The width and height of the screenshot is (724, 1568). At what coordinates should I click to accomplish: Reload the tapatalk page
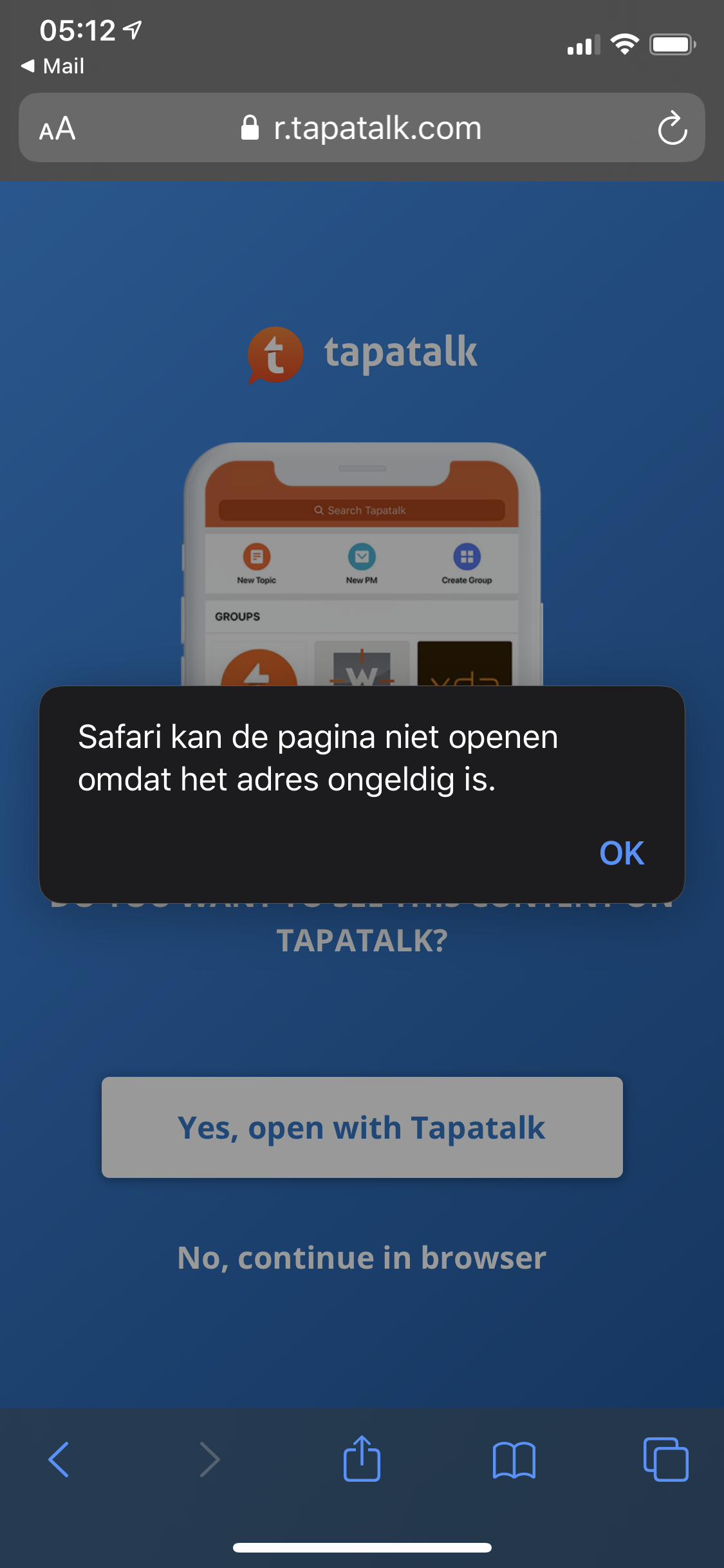672,128
